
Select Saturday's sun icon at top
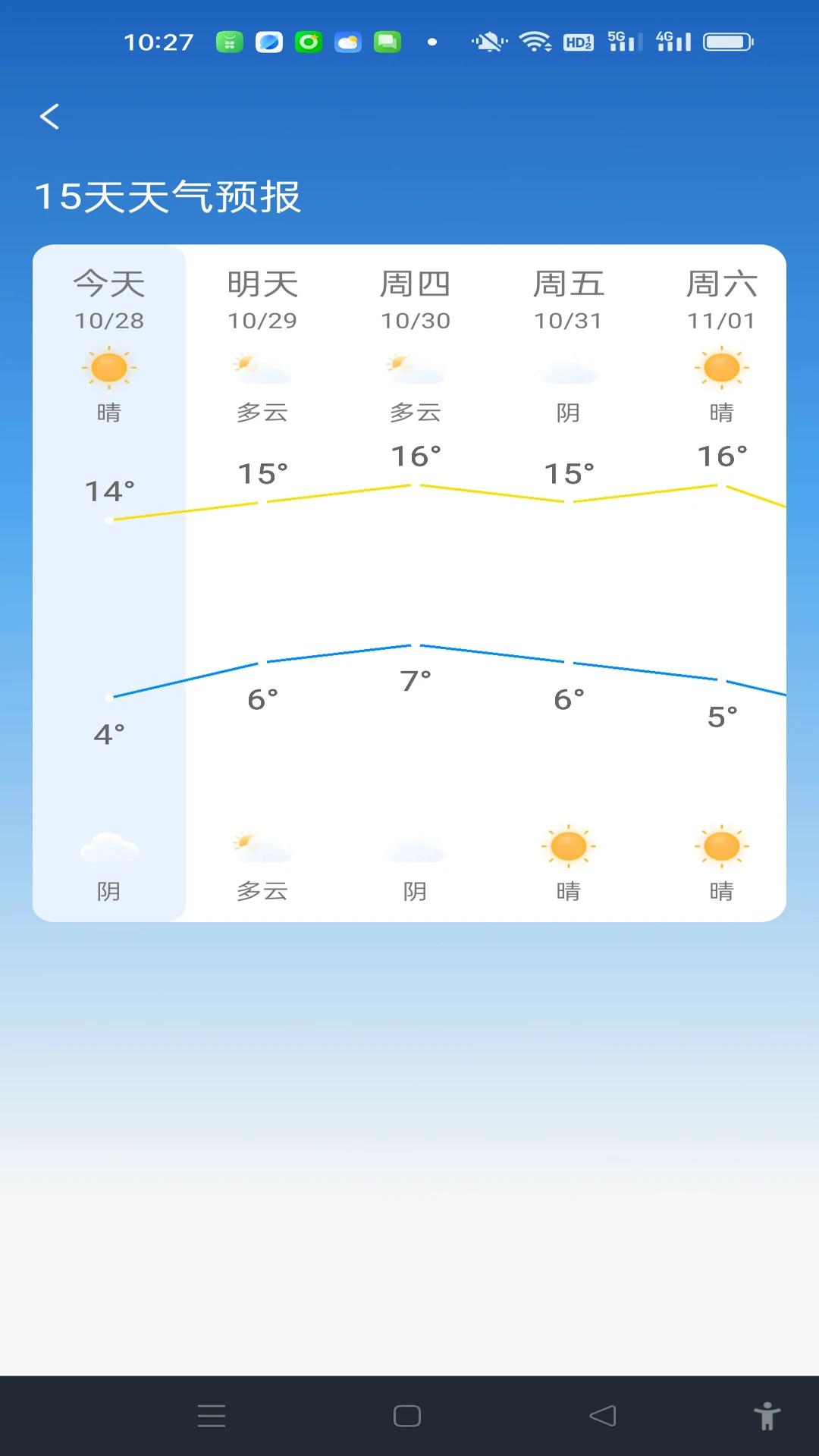(x=721, y=368)
